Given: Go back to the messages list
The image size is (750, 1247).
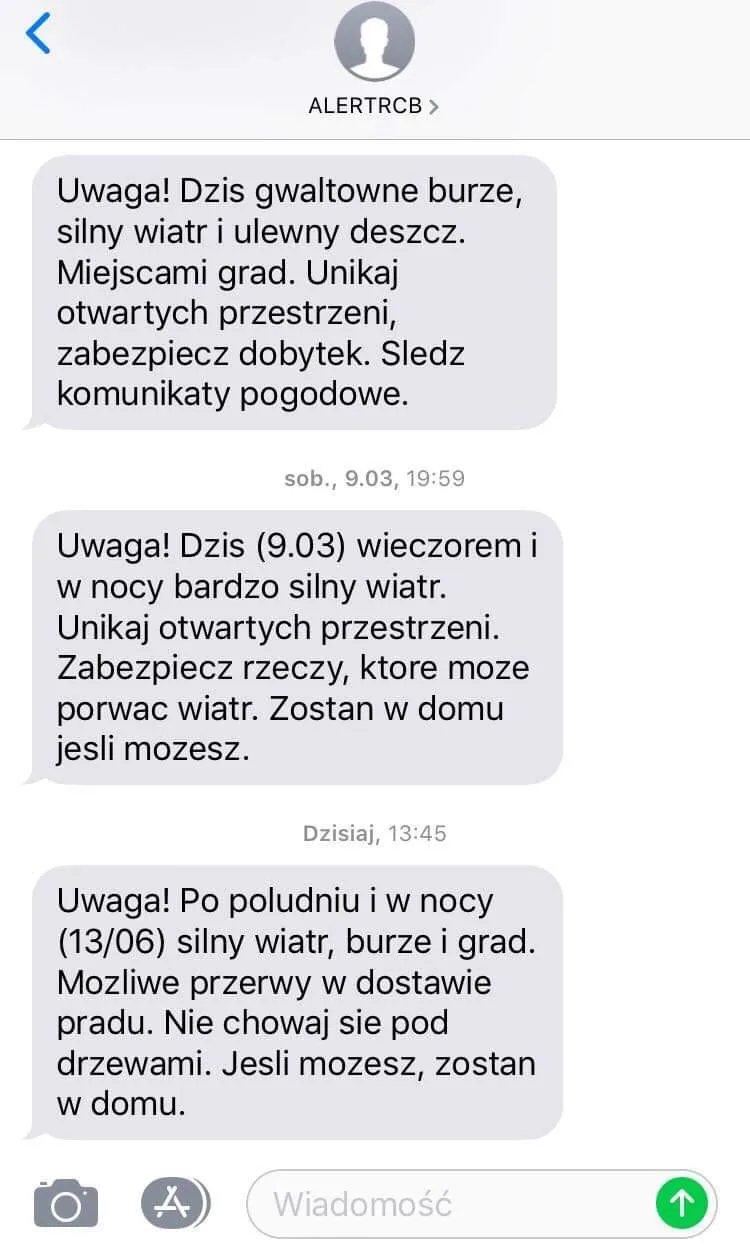Looking at the screenshot, I should (38, 35).
